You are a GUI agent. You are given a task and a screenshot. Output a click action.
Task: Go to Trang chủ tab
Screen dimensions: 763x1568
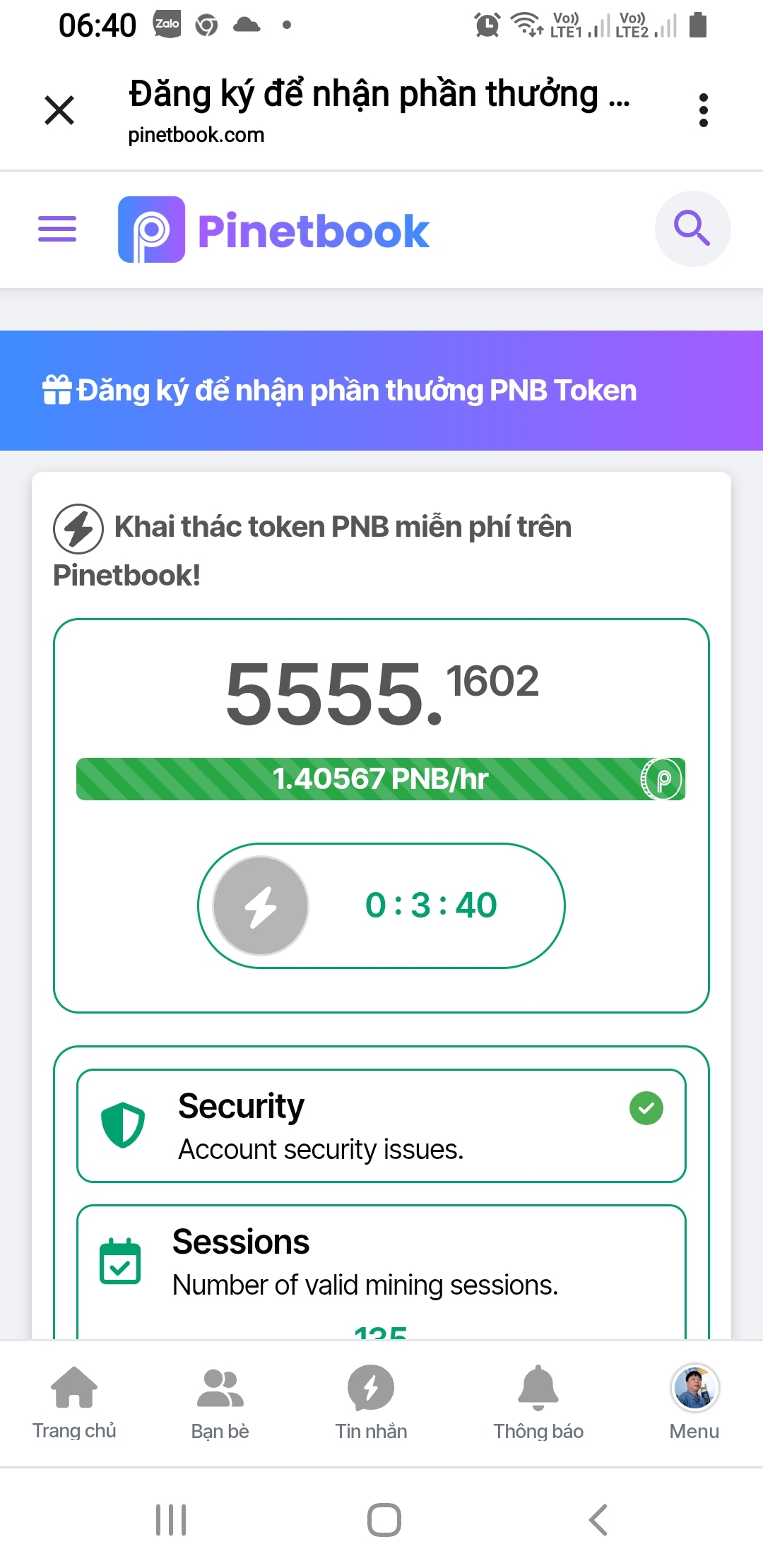point(74,1402)
